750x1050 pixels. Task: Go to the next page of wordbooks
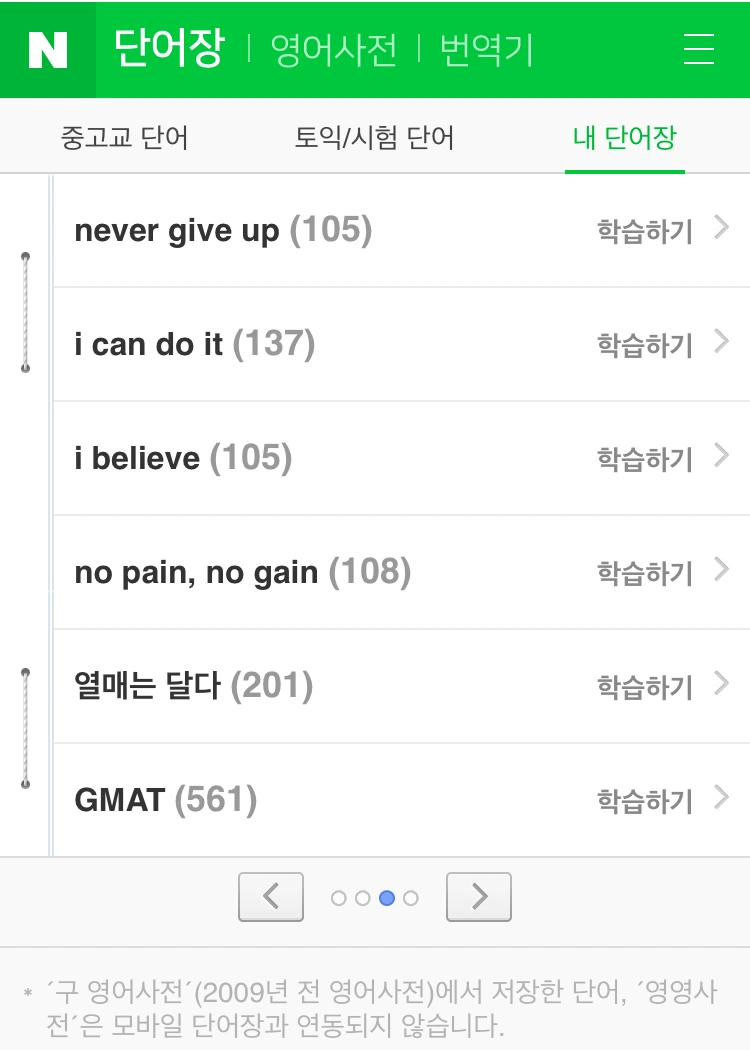pos(478,897)
